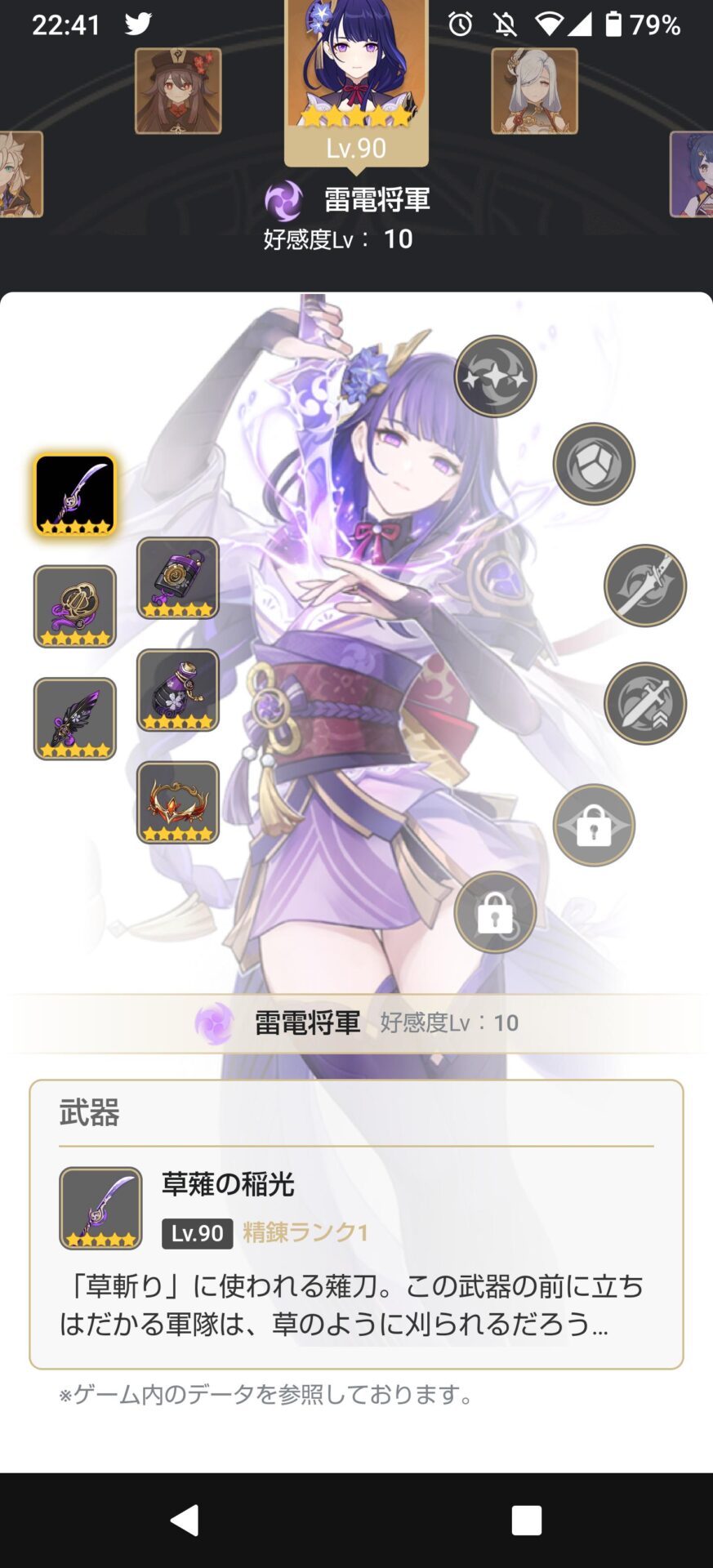
Task: Select the highlighted polearm weapon icon
Action: 75,495
